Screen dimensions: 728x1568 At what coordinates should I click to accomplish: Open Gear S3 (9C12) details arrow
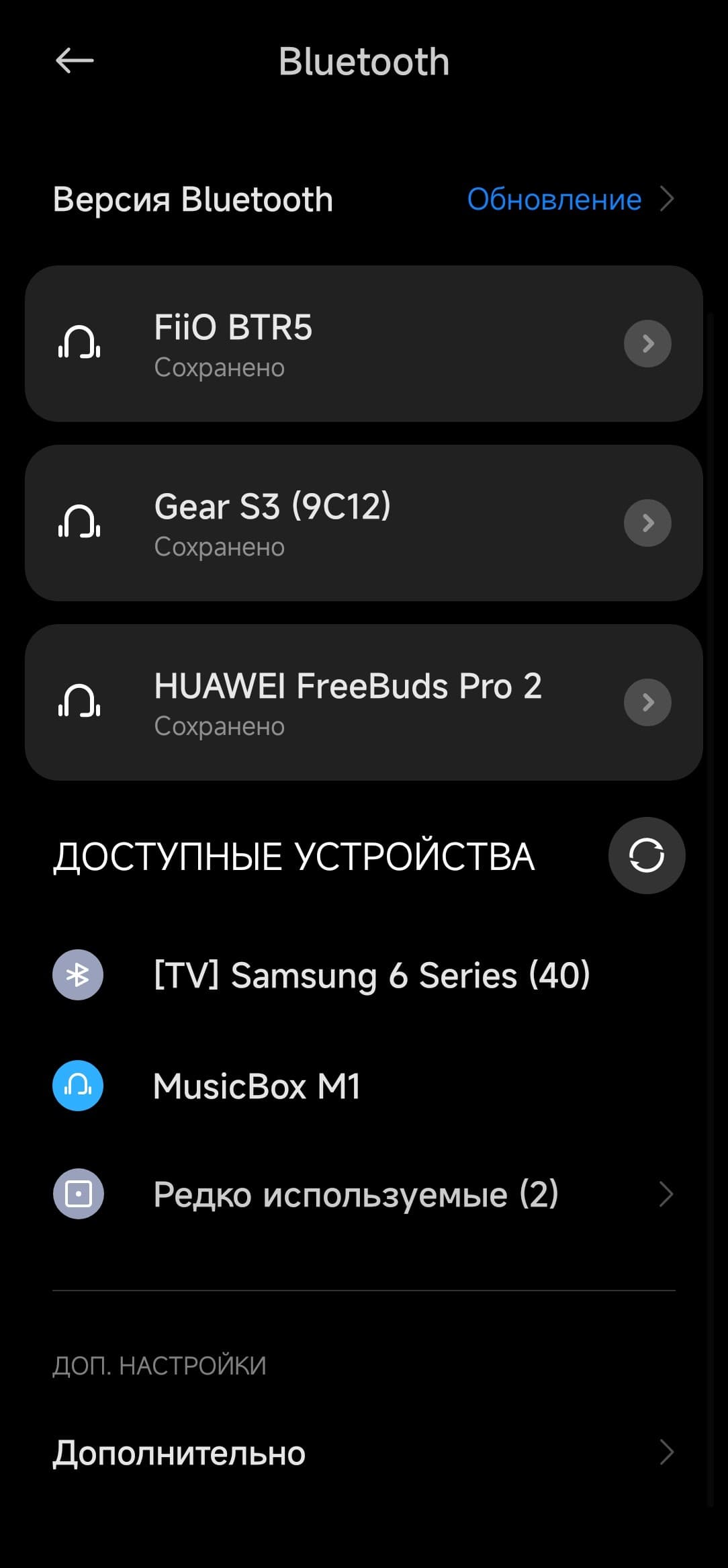[647, 523]
